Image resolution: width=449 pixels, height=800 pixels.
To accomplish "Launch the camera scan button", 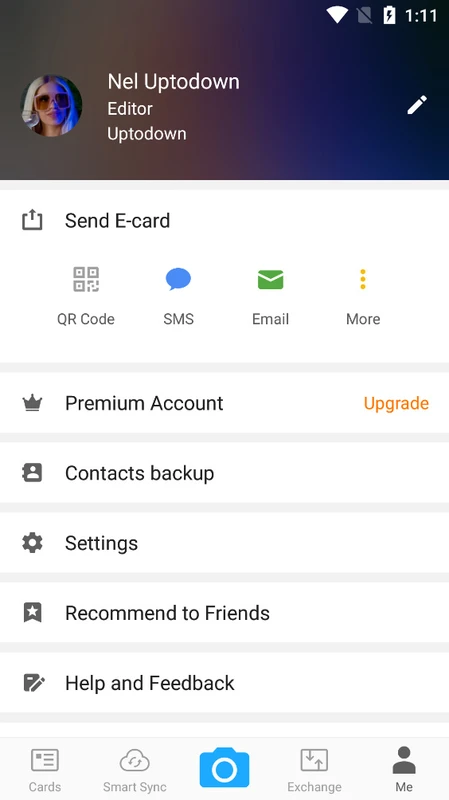I will [224, 768].
